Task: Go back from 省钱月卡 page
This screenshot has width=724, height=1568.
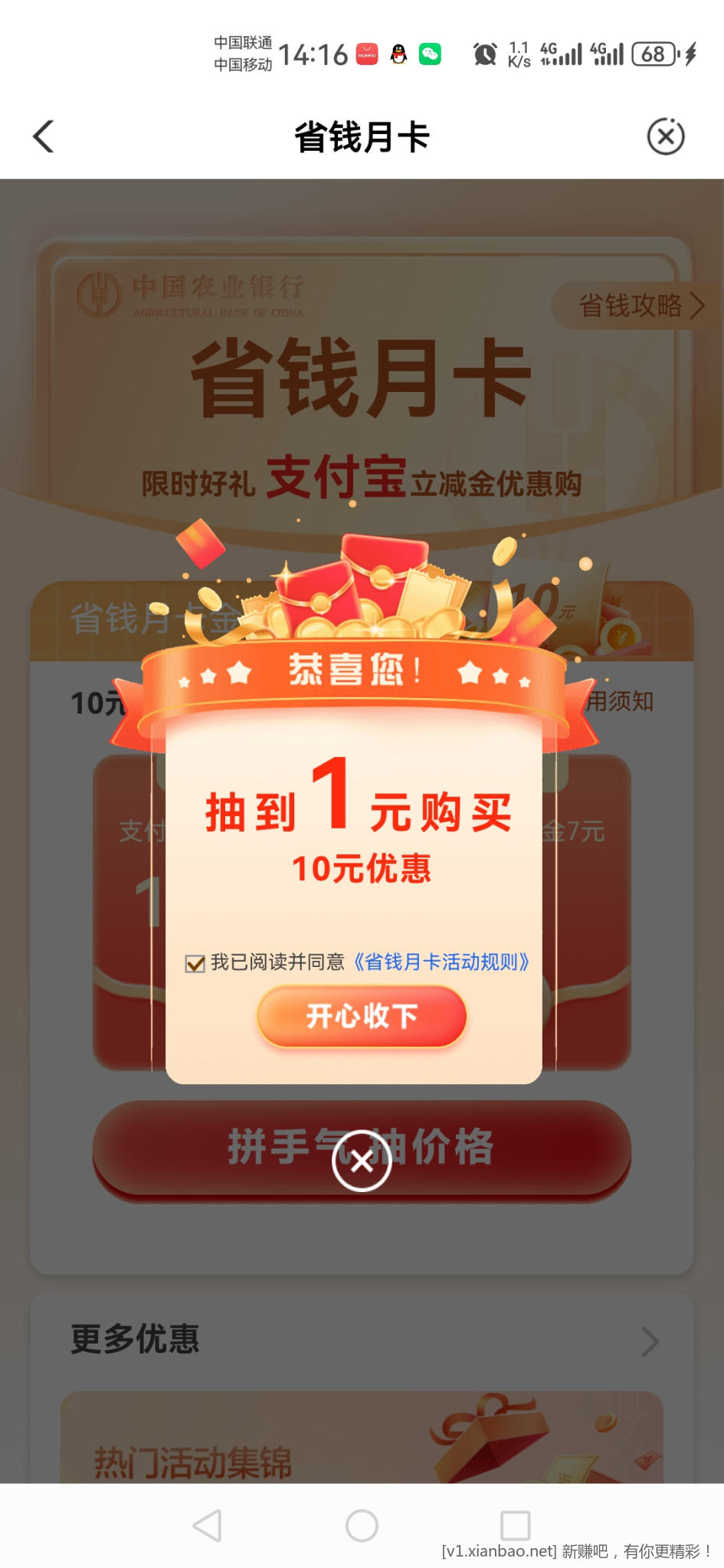Action: [x=44, y=137]
